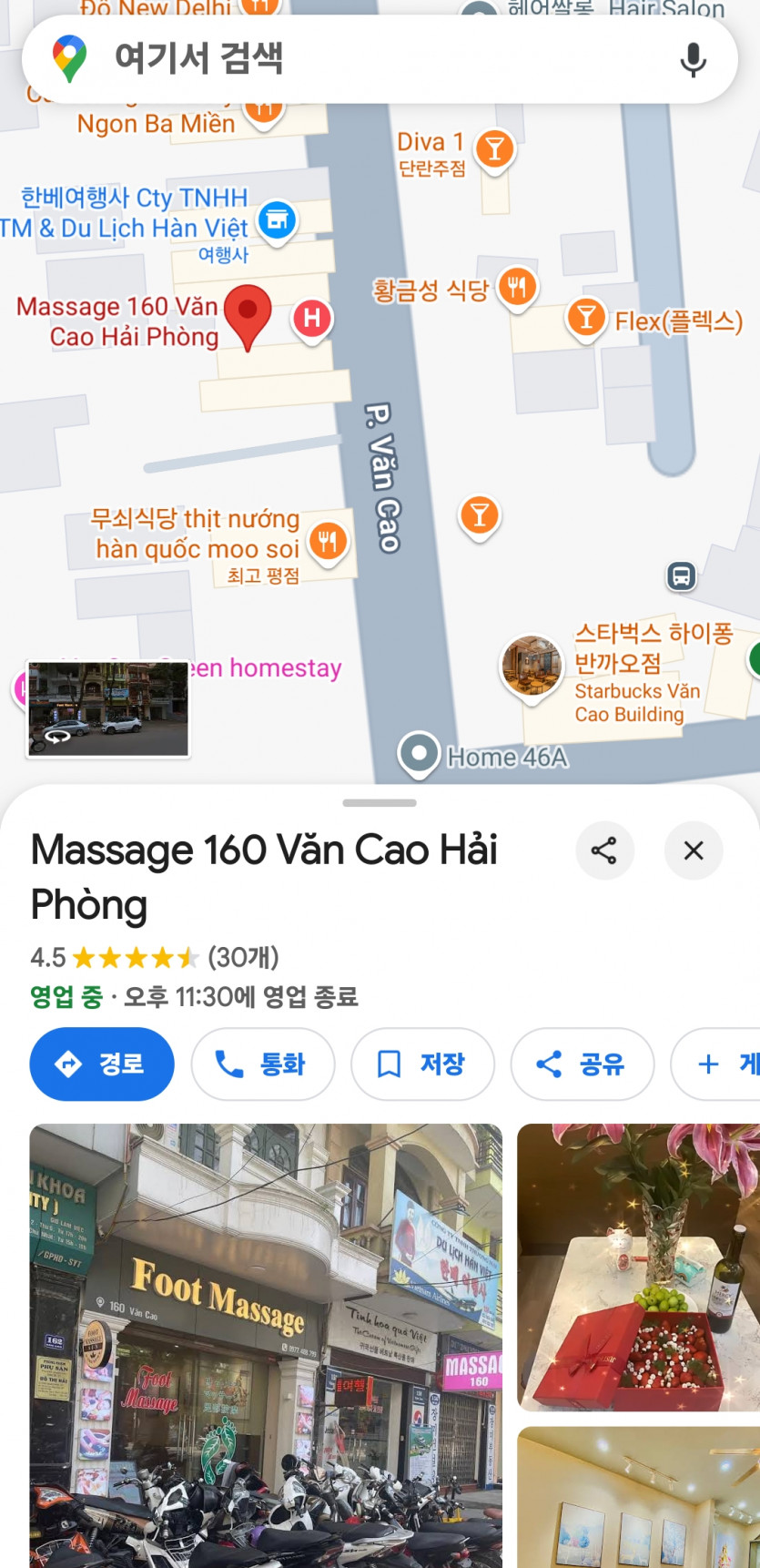Image resolution: width=760 pixels, height=1568 pixels.
Task: Select the bus stop icon on map
Action: (x=681, y=575)
